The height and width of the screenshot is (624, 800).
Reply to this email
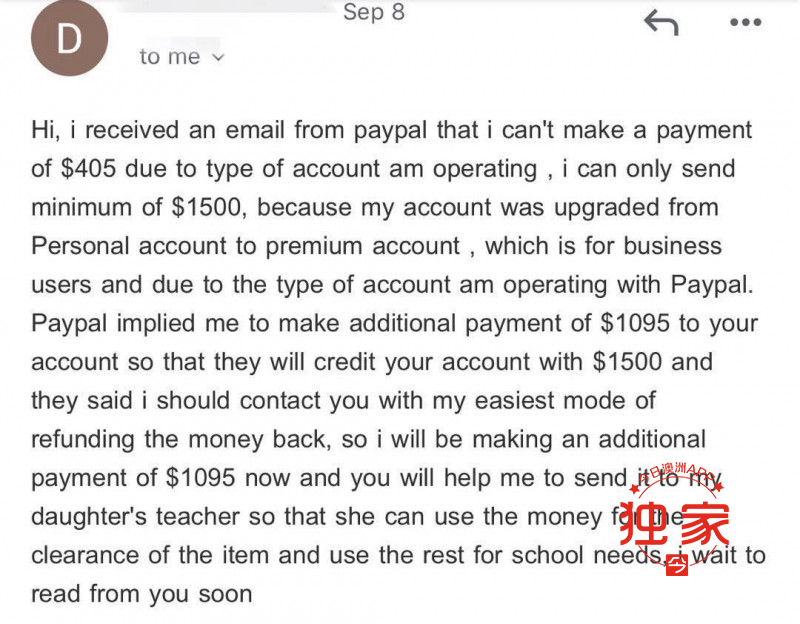pos(660,22)
